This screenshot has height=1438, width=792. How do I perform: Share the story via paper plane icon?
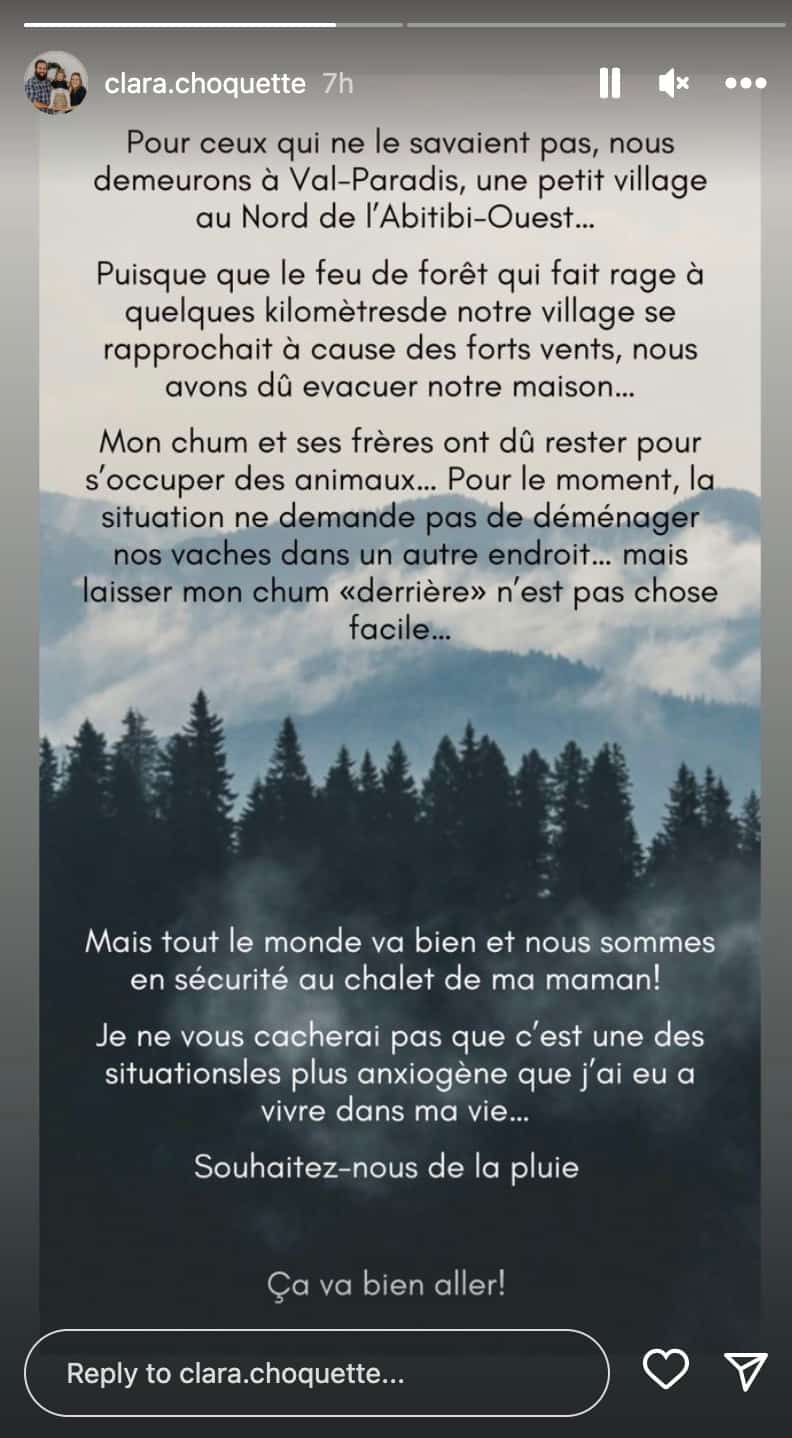(746, 1371)
